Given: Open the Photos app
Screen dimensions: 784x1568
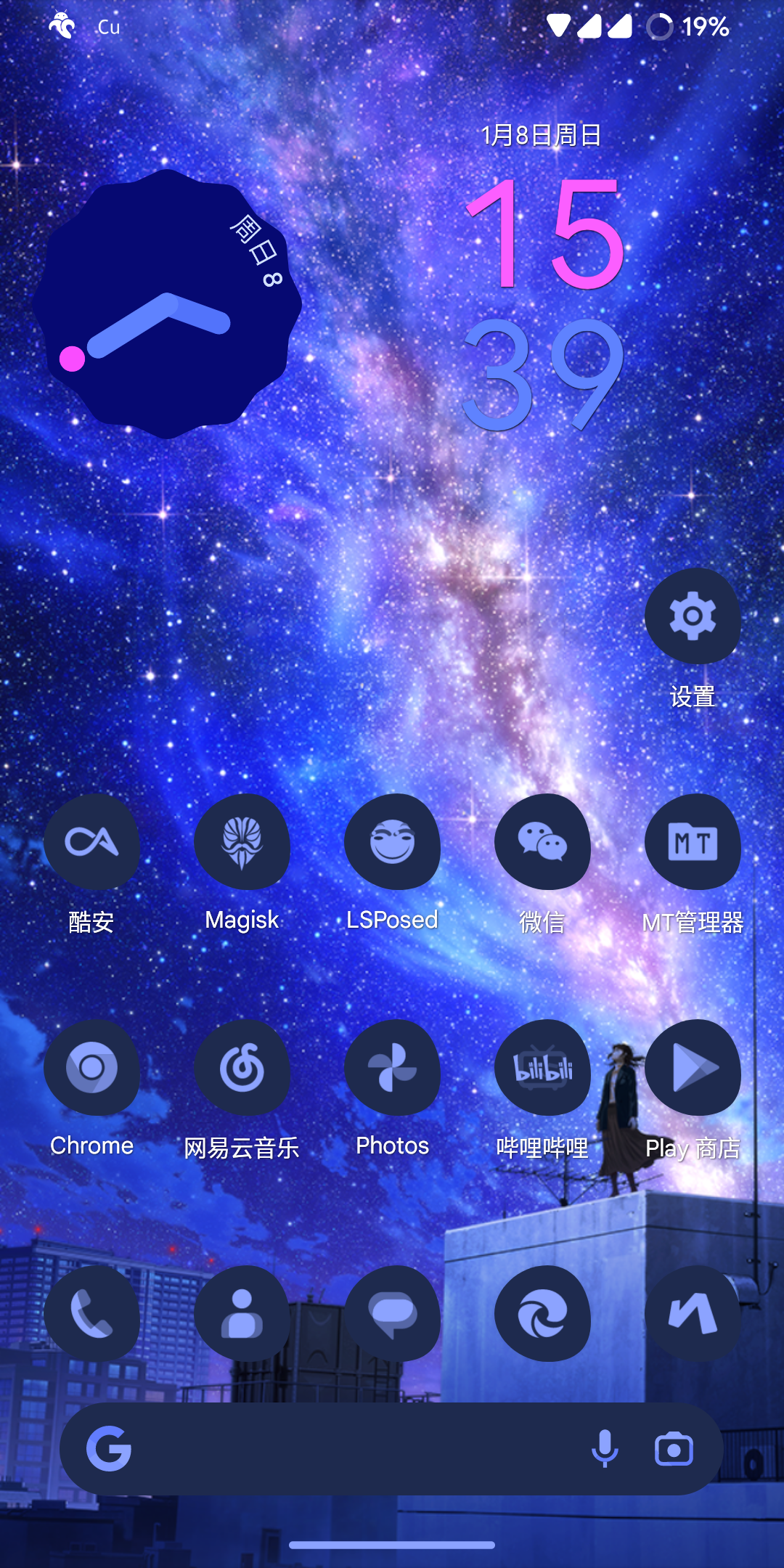Looking at the screenshot, I should coord(392,1068).
